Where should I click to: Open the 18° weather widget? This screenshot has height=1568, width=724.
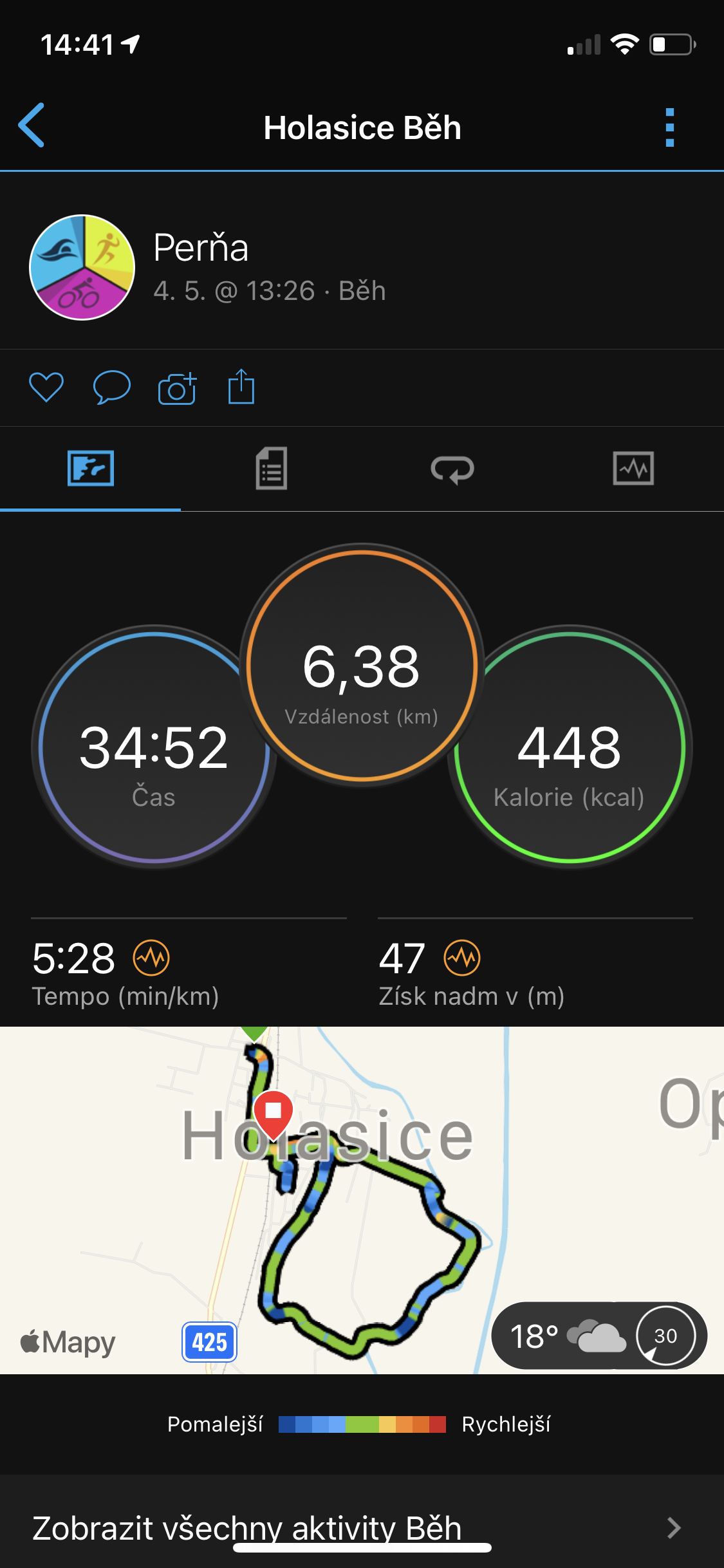(x=599, y=1336)
